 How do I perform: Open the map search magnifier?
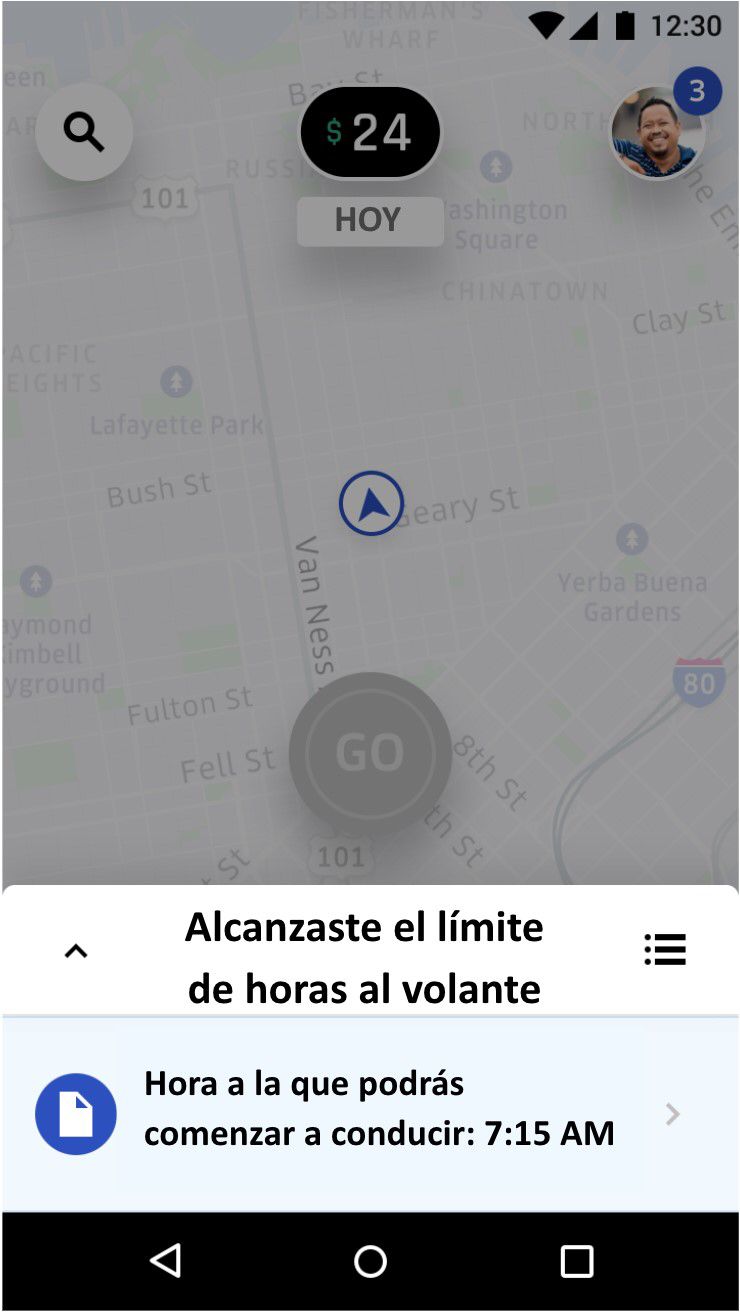[x=84, y=132]
